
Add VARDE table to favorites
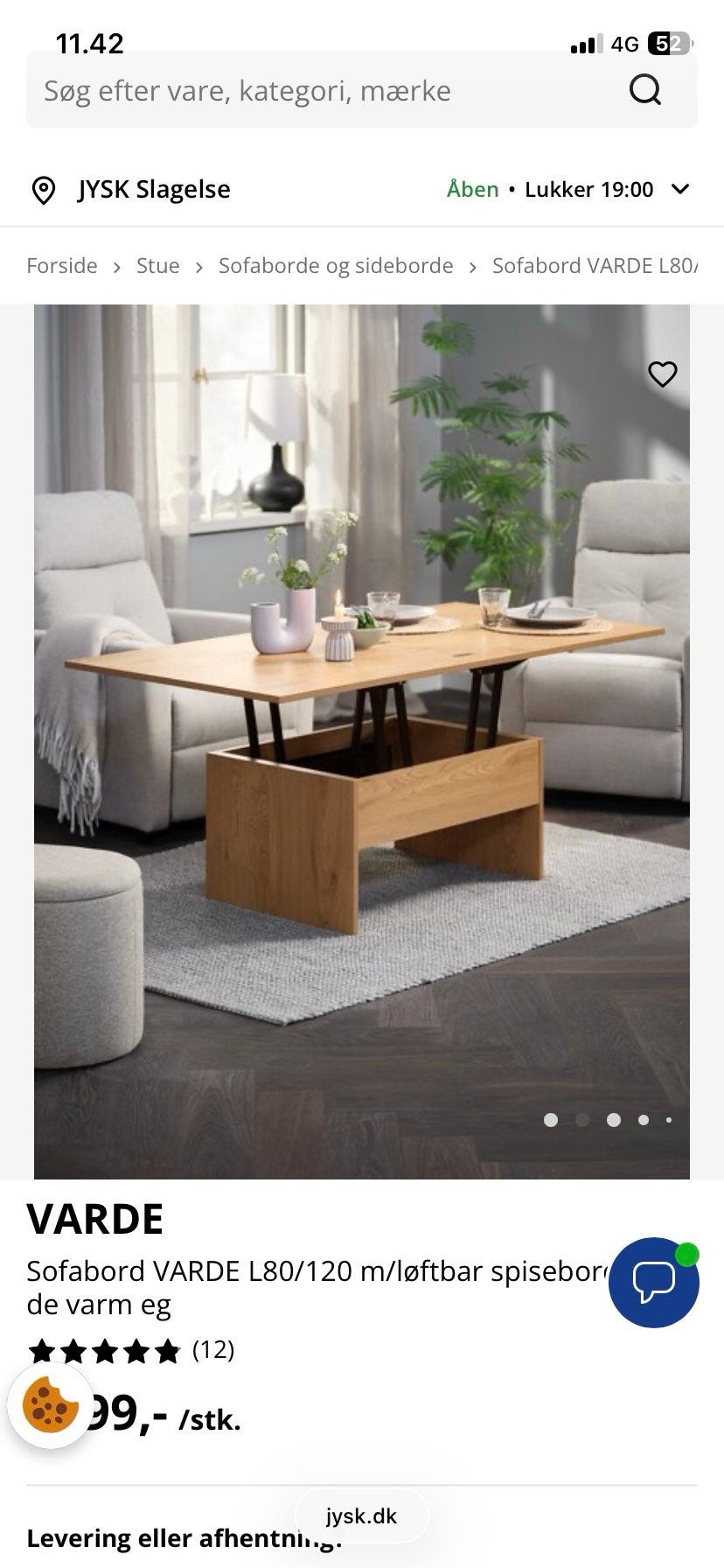click(663, 374)
